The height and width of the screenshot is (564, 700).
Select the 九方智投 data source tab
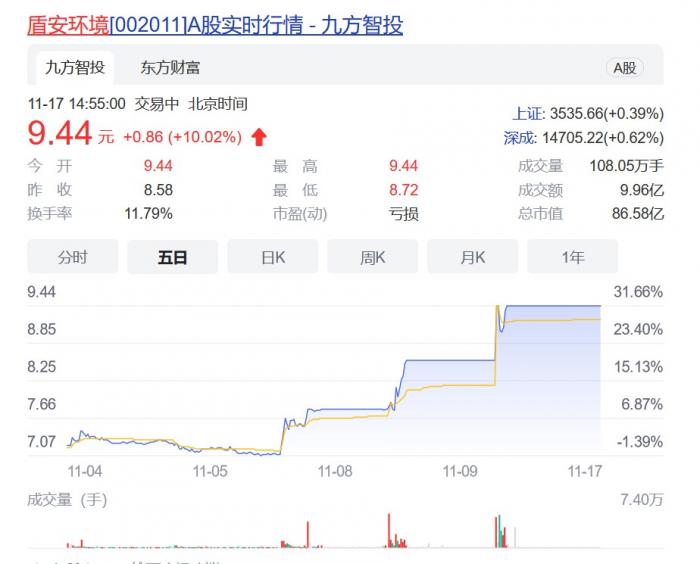click(74, 68)
